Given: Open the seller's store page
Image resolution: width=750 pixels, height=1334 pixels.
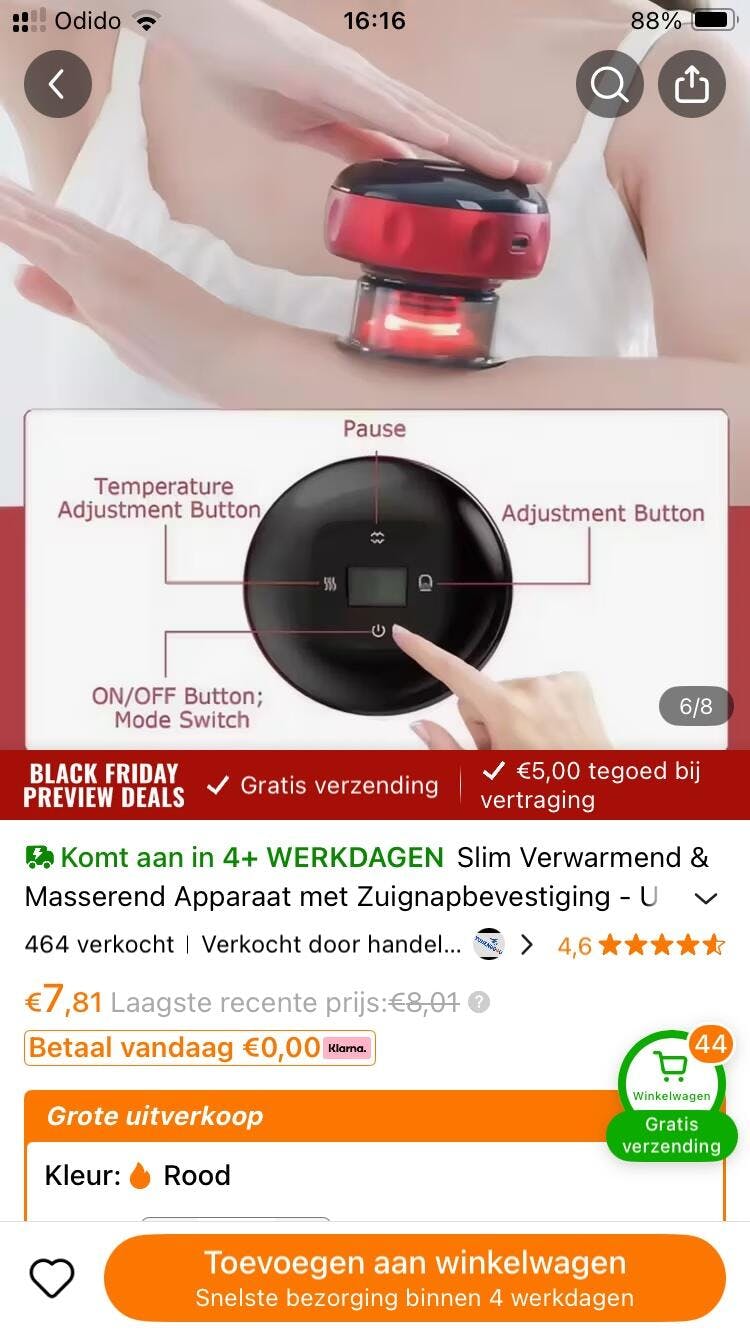Looking at the screenshot, I should (360, 945).
